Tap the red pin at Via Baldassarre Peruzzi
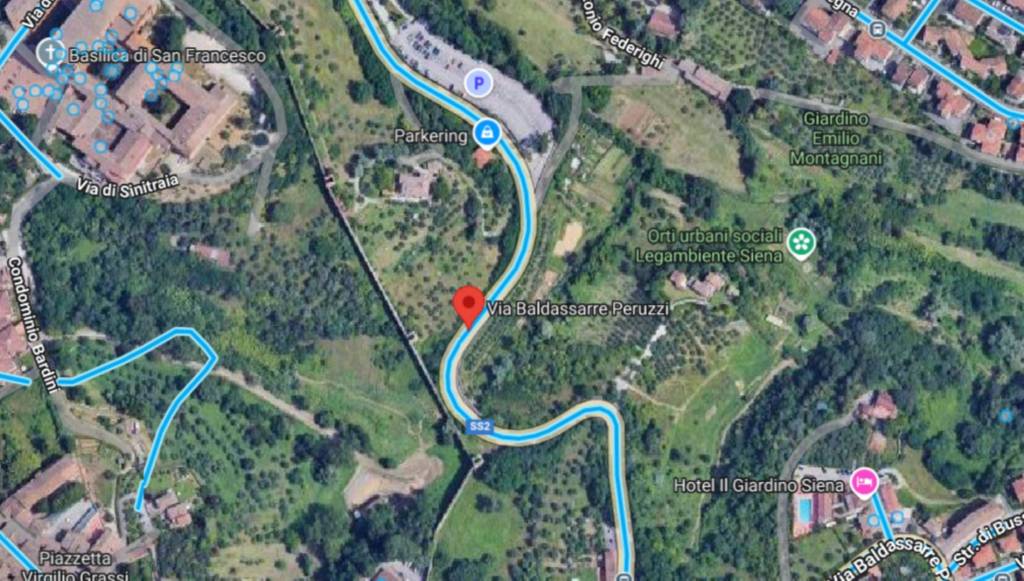 pyautogui.click(x=468, y=303)
